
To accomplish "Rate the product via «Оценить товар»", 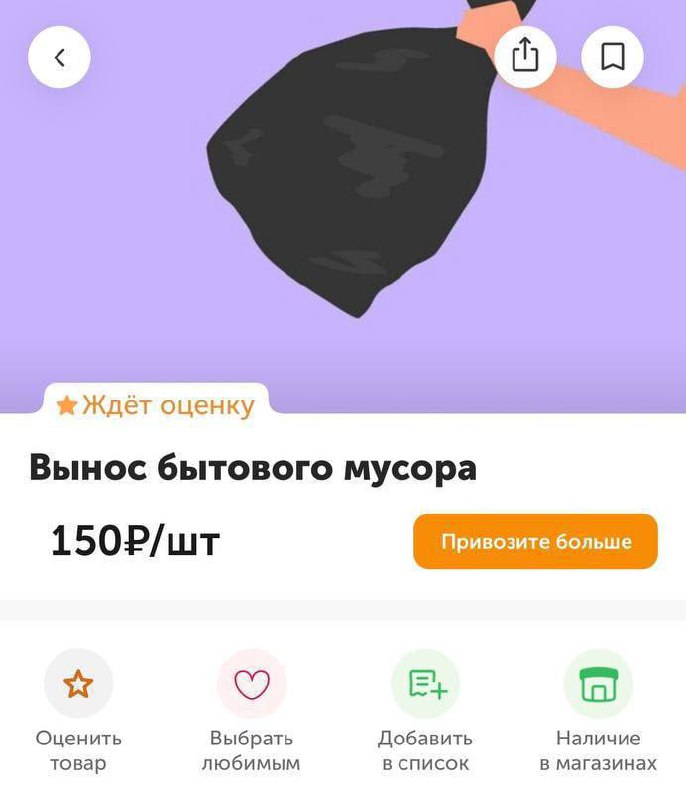I will (x=78, y=685).
